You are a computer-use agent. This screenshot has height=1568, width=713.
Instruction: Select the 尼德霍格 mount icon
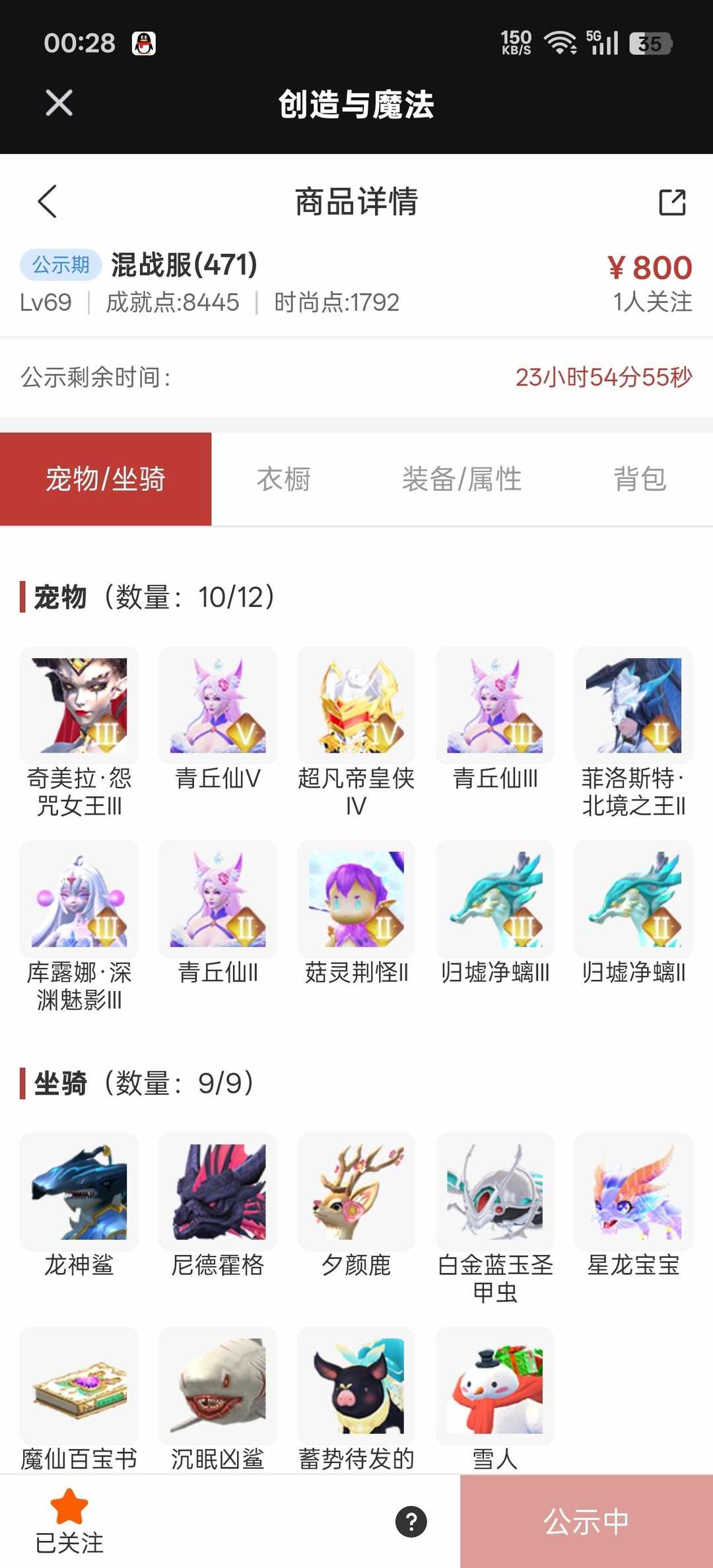217,1190
